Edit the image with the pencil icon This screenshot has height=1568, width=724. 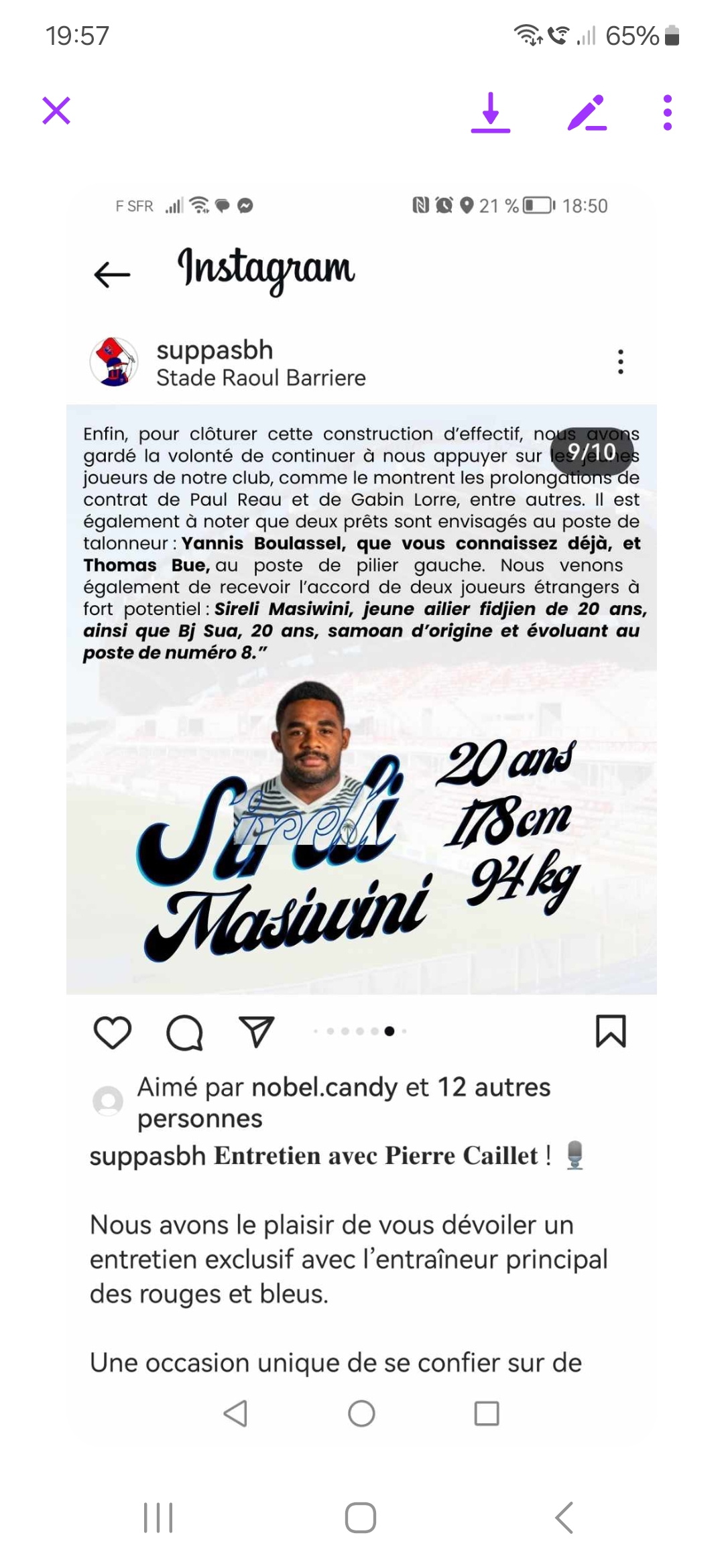587,113
